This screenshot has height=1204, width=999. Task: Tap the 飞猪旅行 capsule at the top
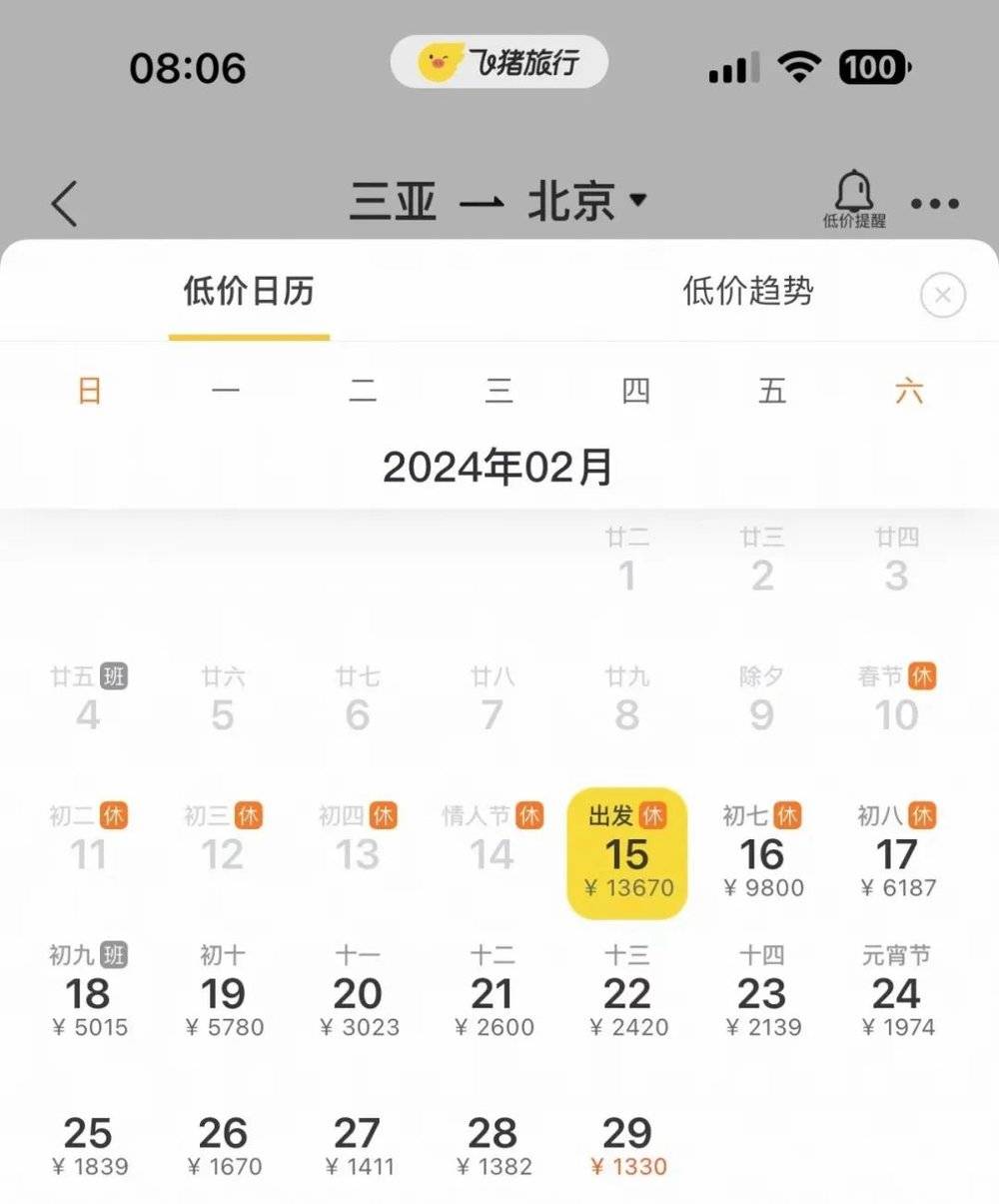pos(499,62)
